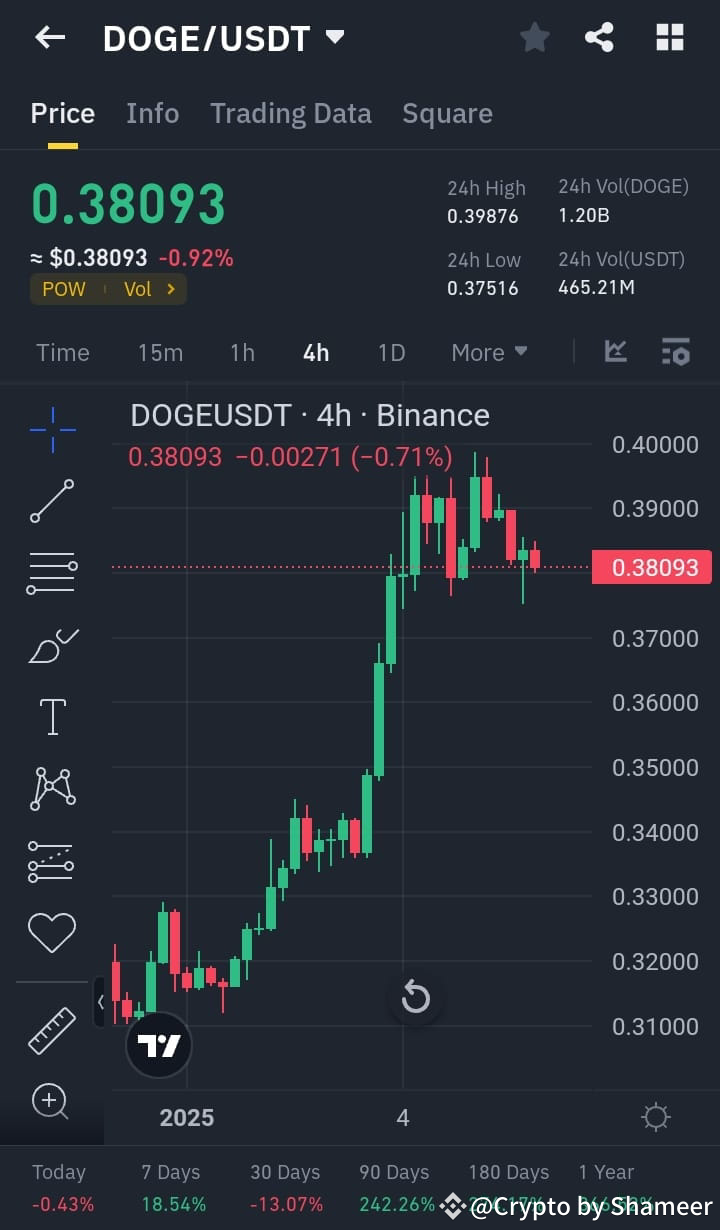Open the share options
This screenshot has width=720, height=1230.
[599, 37]
